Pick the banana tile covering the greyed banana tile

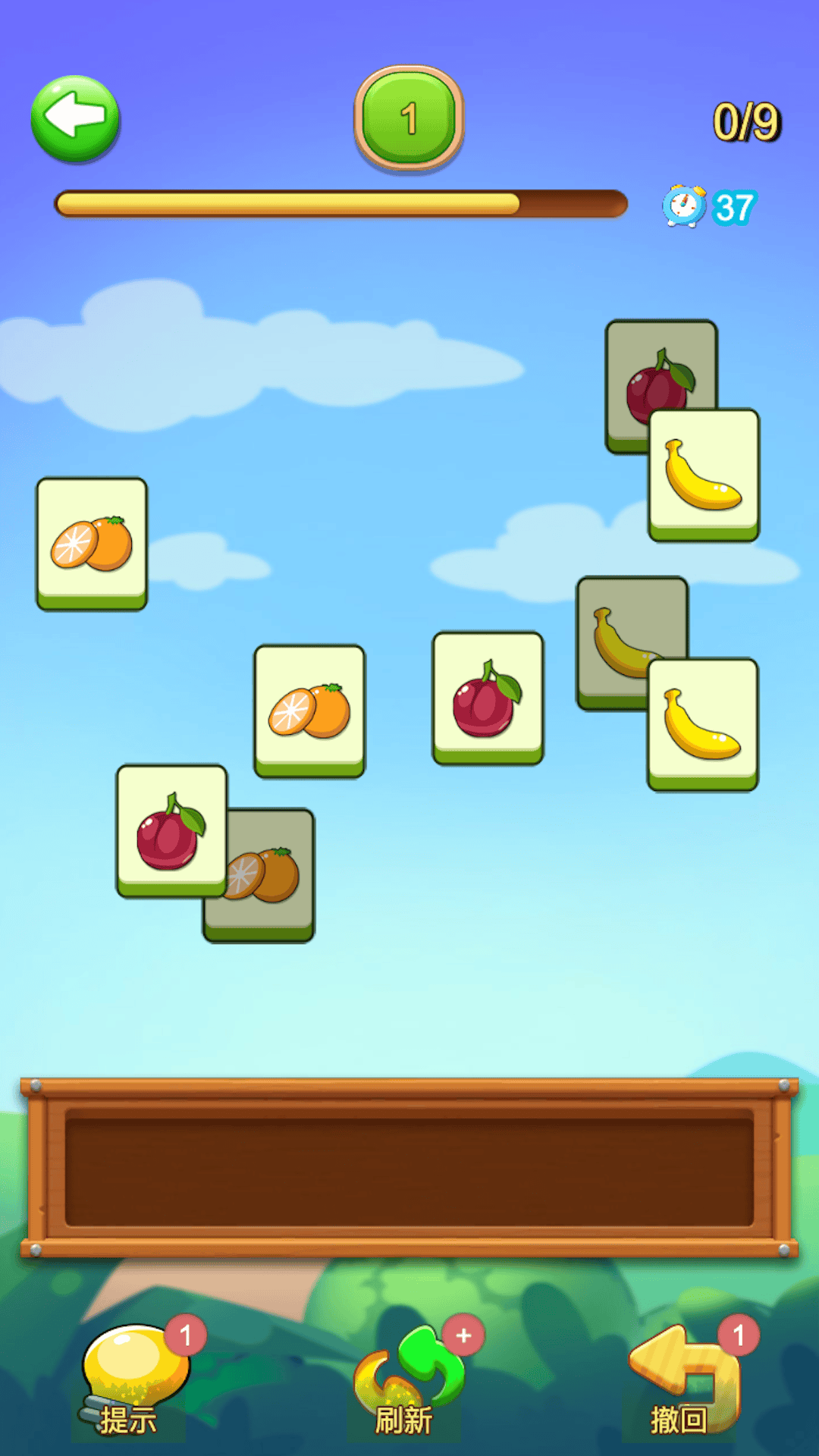pos(703,725)
